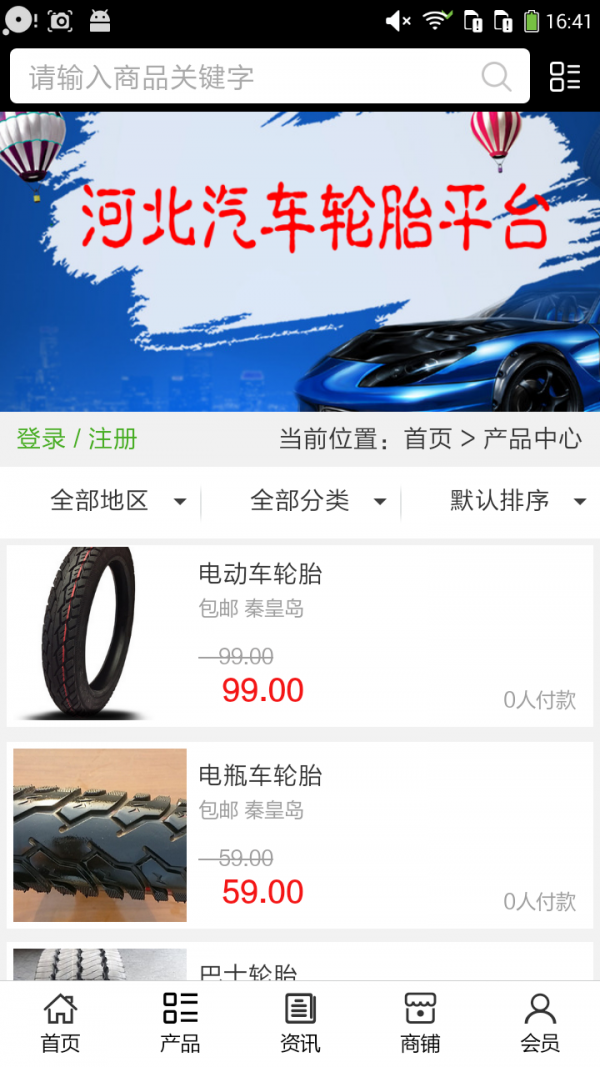
Task: Expand the 全部分类 dropdown
Action: click(x=317, y=501)
